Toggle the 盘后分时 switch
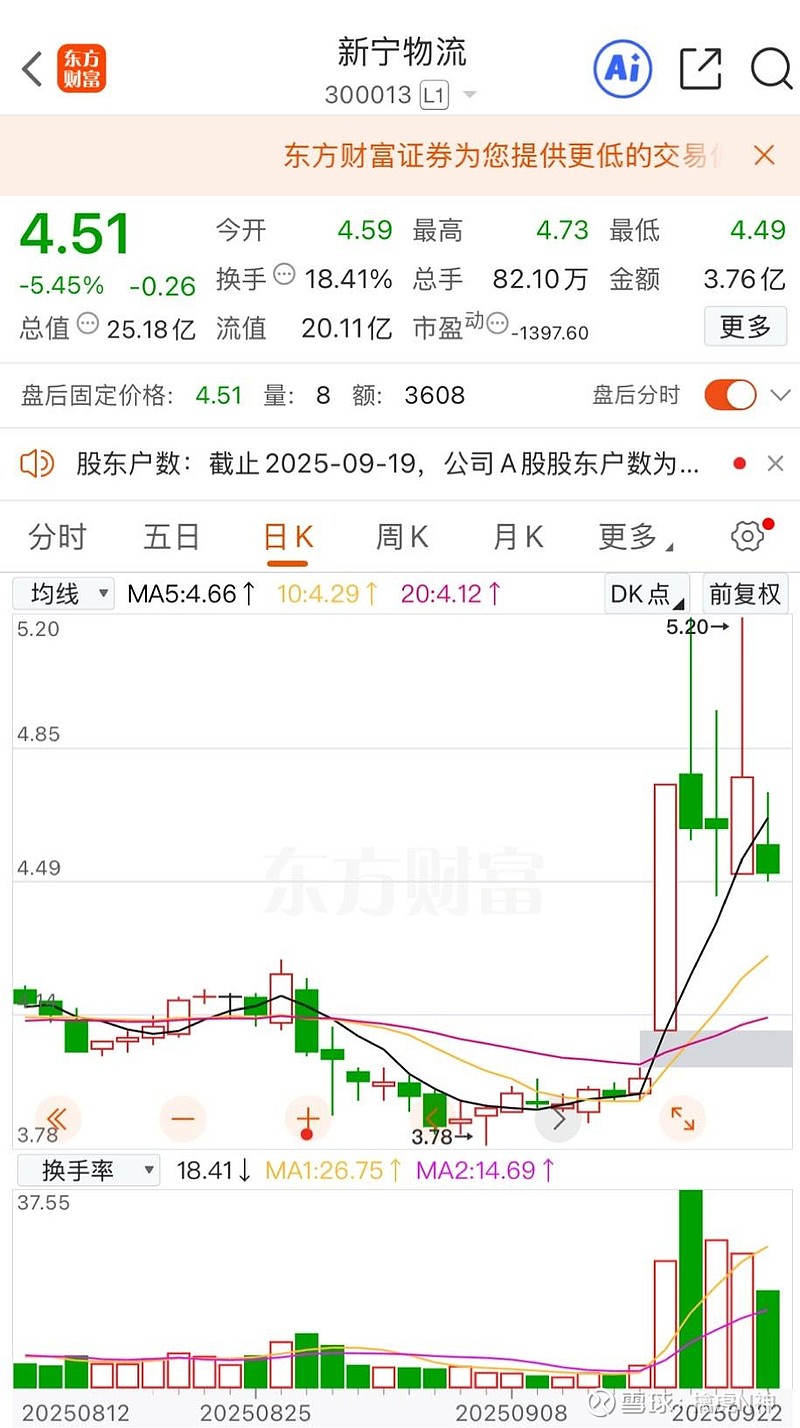This screenshot has width=800, height=1428. (x=730, y=395)
